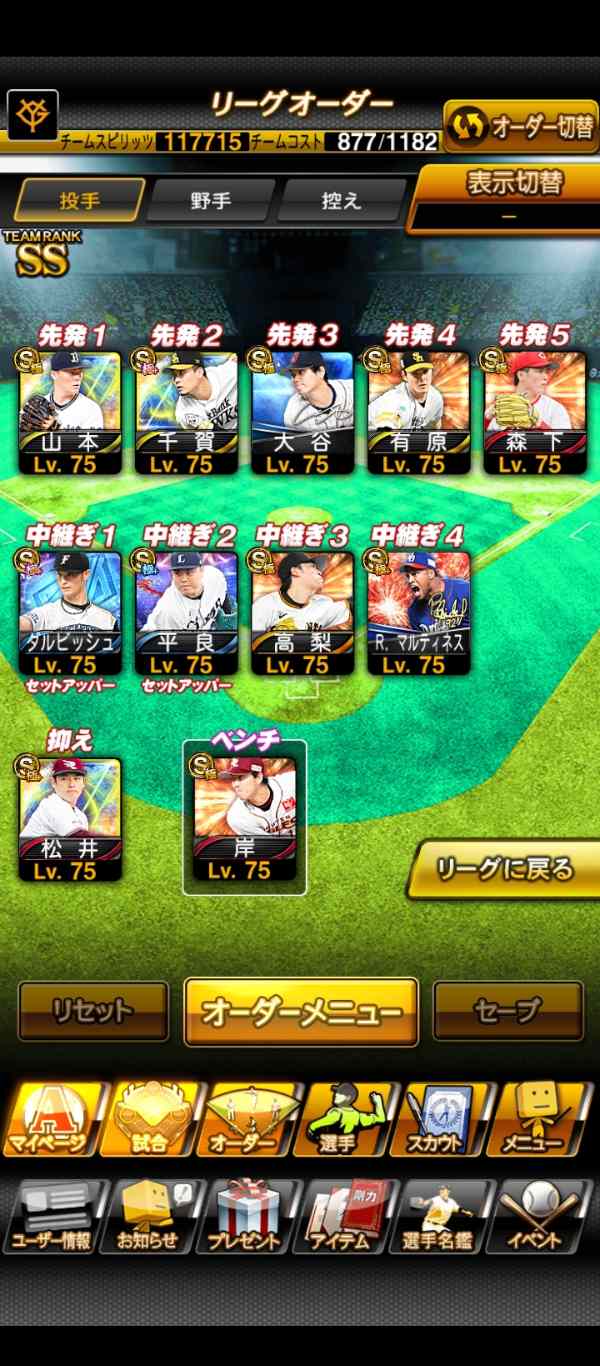The width and height of the screenshot is (600, 1366).
Task: Select reliever card R.マルティネス
Action: [418, 612]
